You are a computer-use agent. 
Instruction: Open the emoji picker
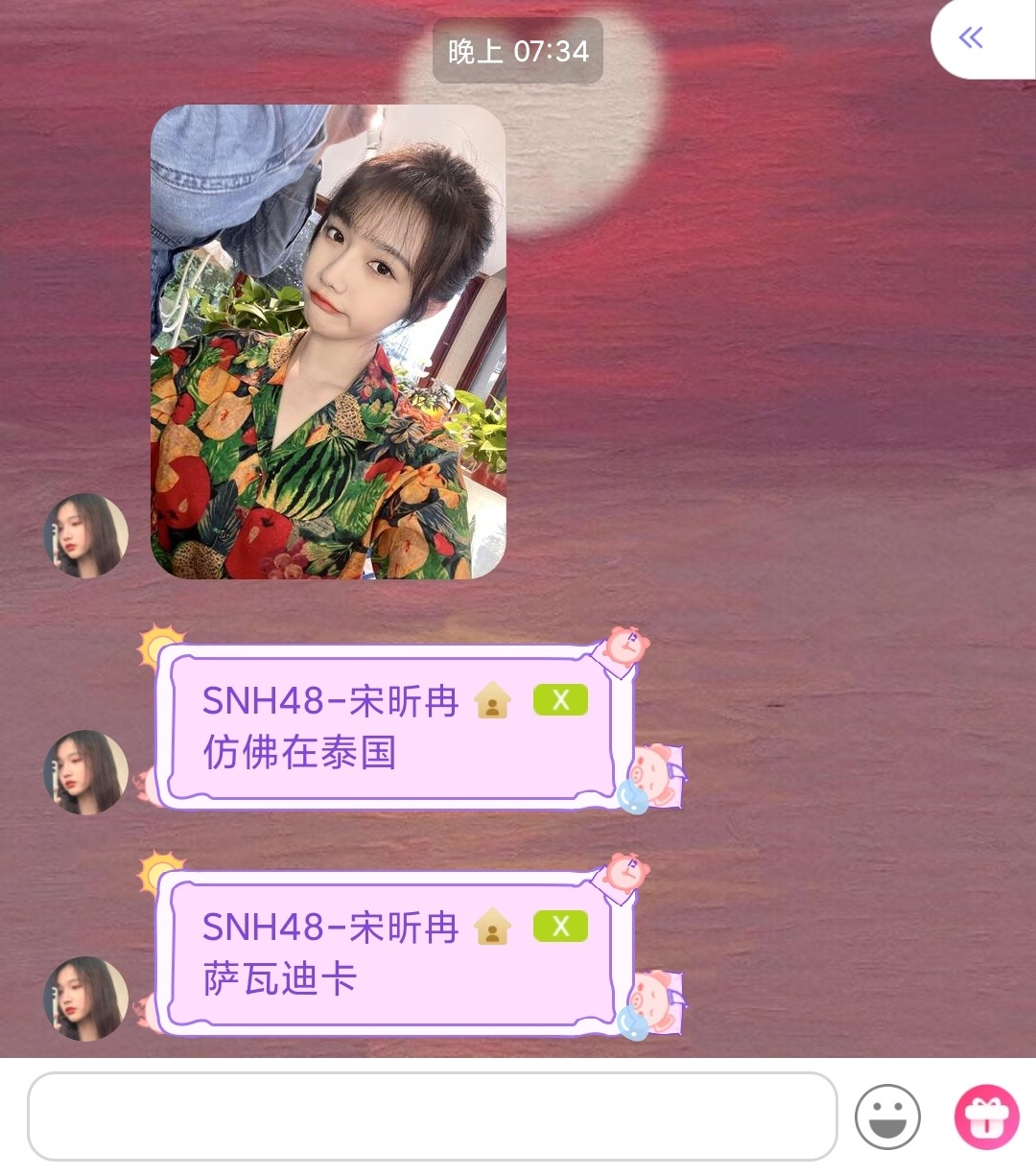pyautogui.click(x=887, y=1116)
